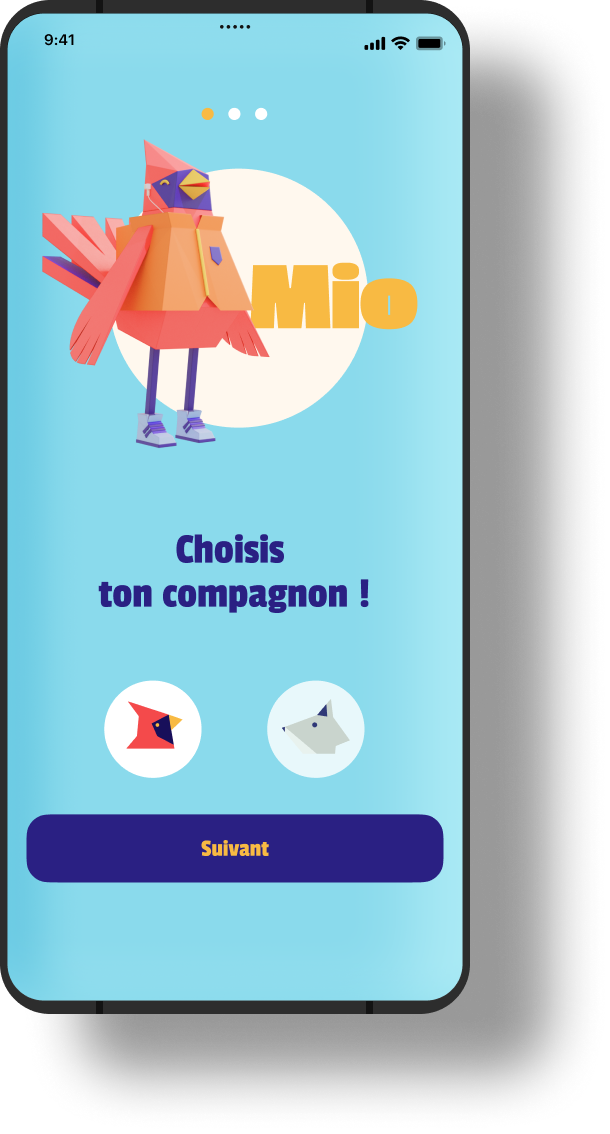
Task: Tap the Suivant button
Action: coord(234,848)
